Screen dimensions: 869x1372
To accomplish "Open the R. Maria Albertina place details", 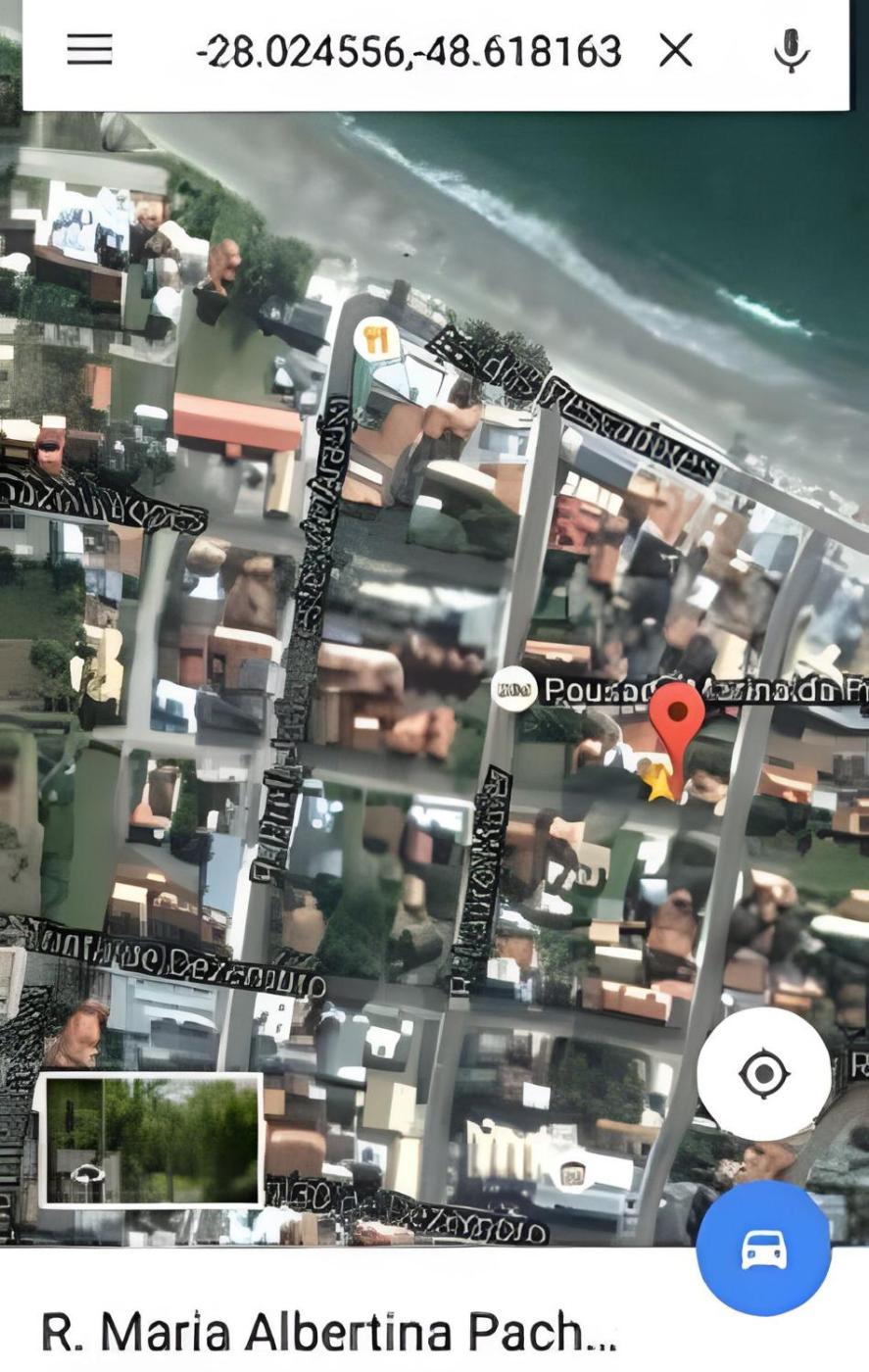I will (x=328, y=1333).
